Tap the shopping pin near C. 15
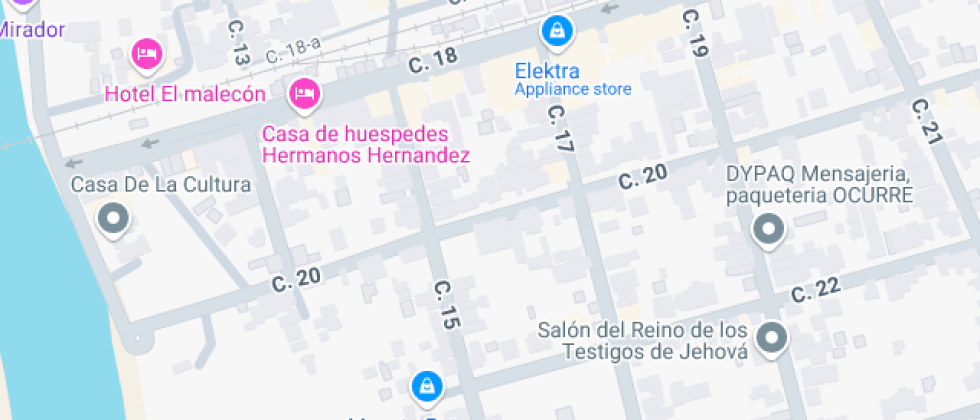 427,386
